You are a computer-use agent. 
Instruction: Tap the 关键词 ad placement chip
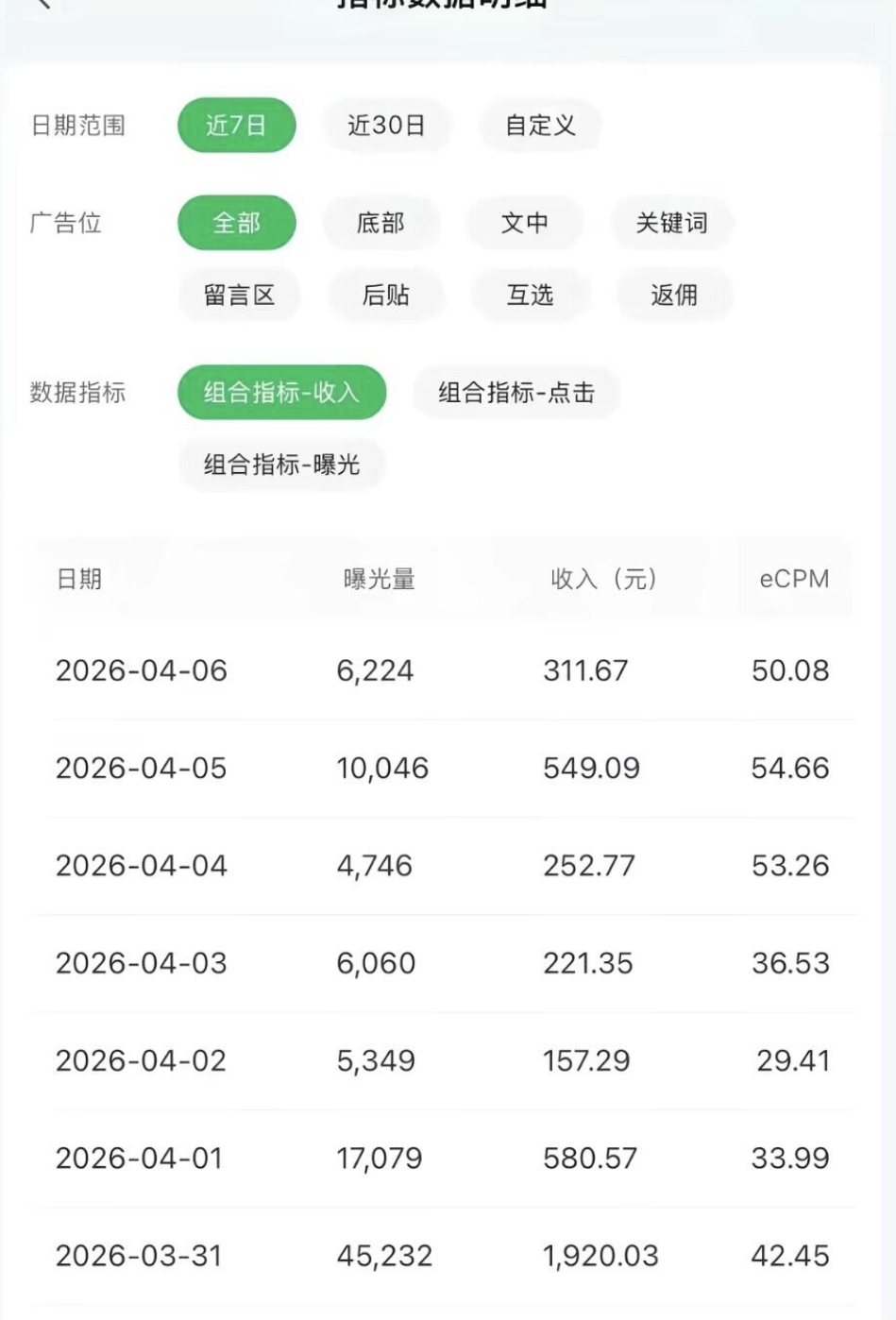[671, 223]
